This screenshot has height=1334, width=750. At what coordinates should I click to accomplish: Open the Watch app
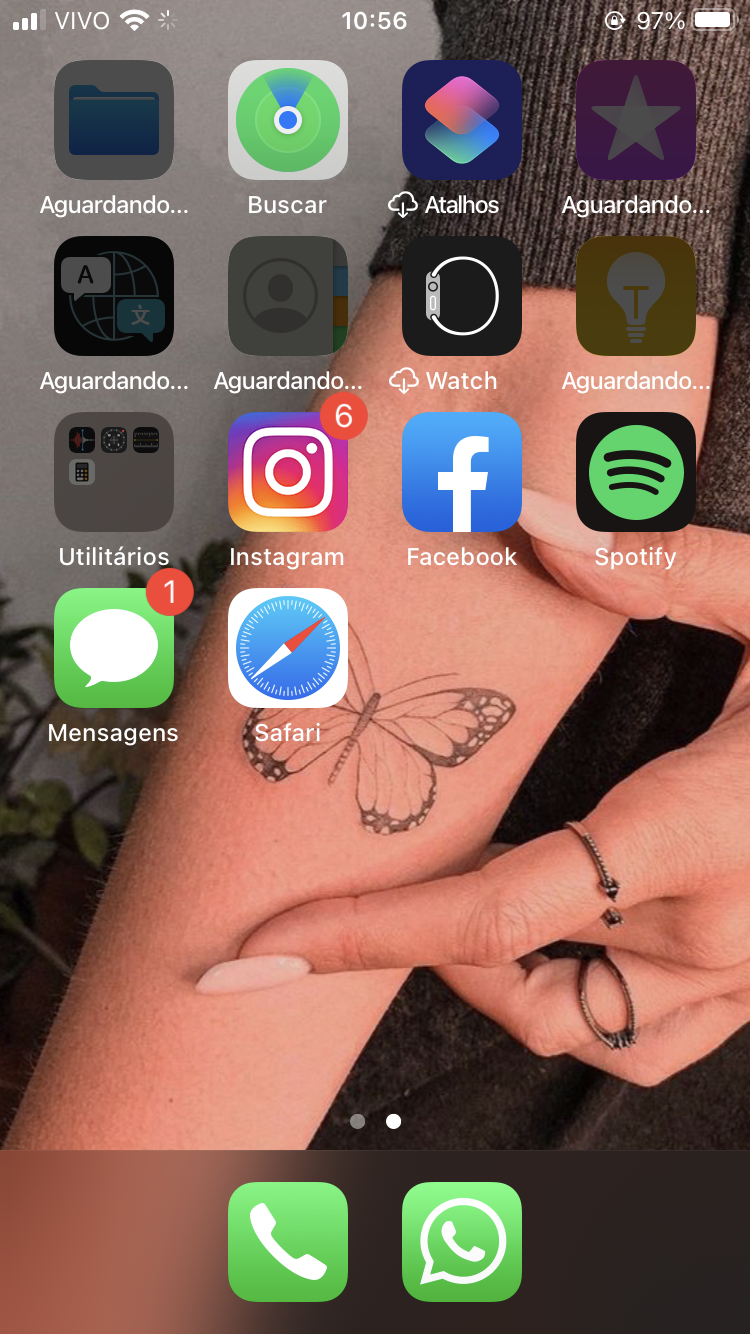[x=462, y=296]
